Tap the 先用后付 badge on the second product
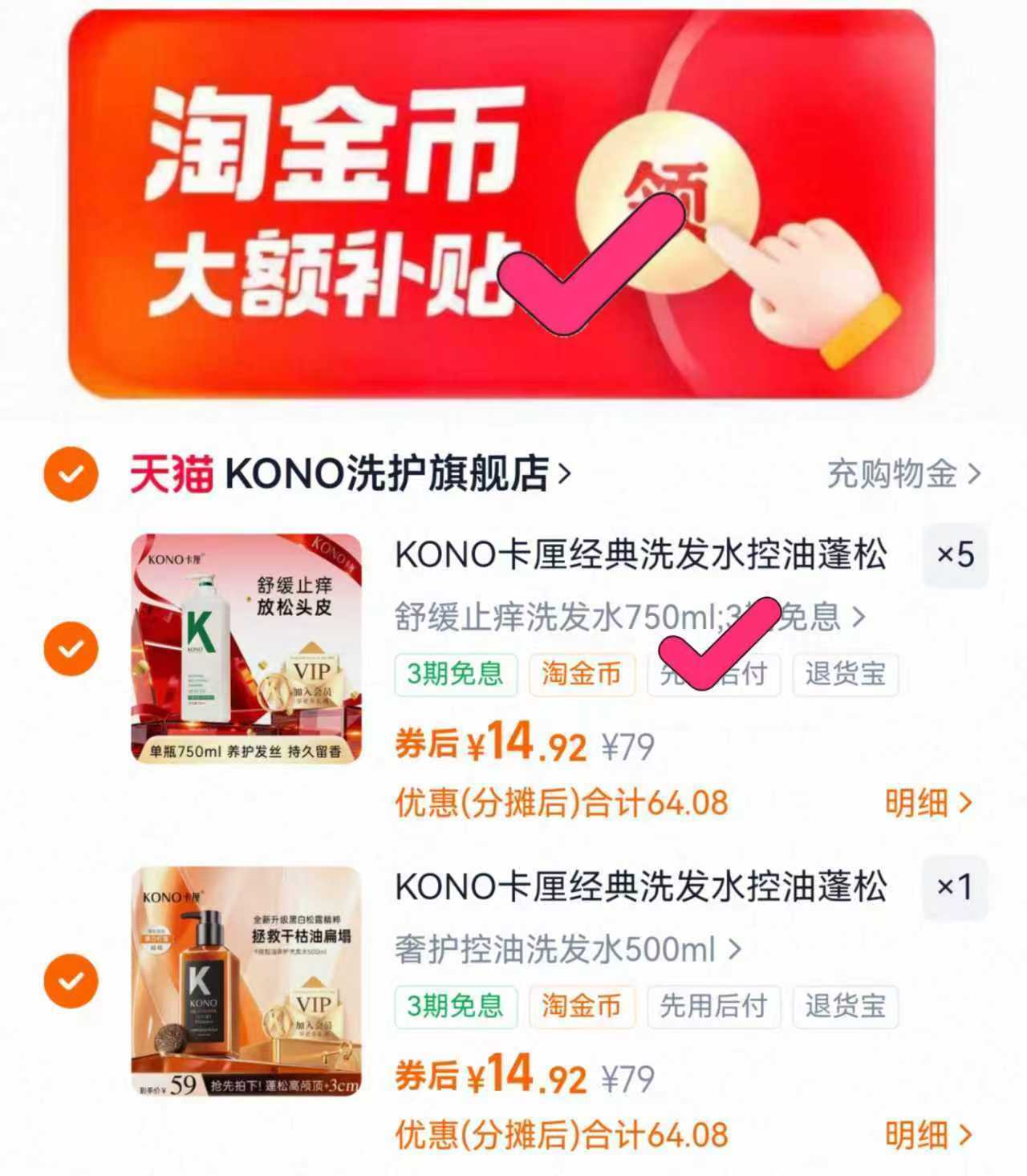The image size is (1027, 1176). (713, 1008)
